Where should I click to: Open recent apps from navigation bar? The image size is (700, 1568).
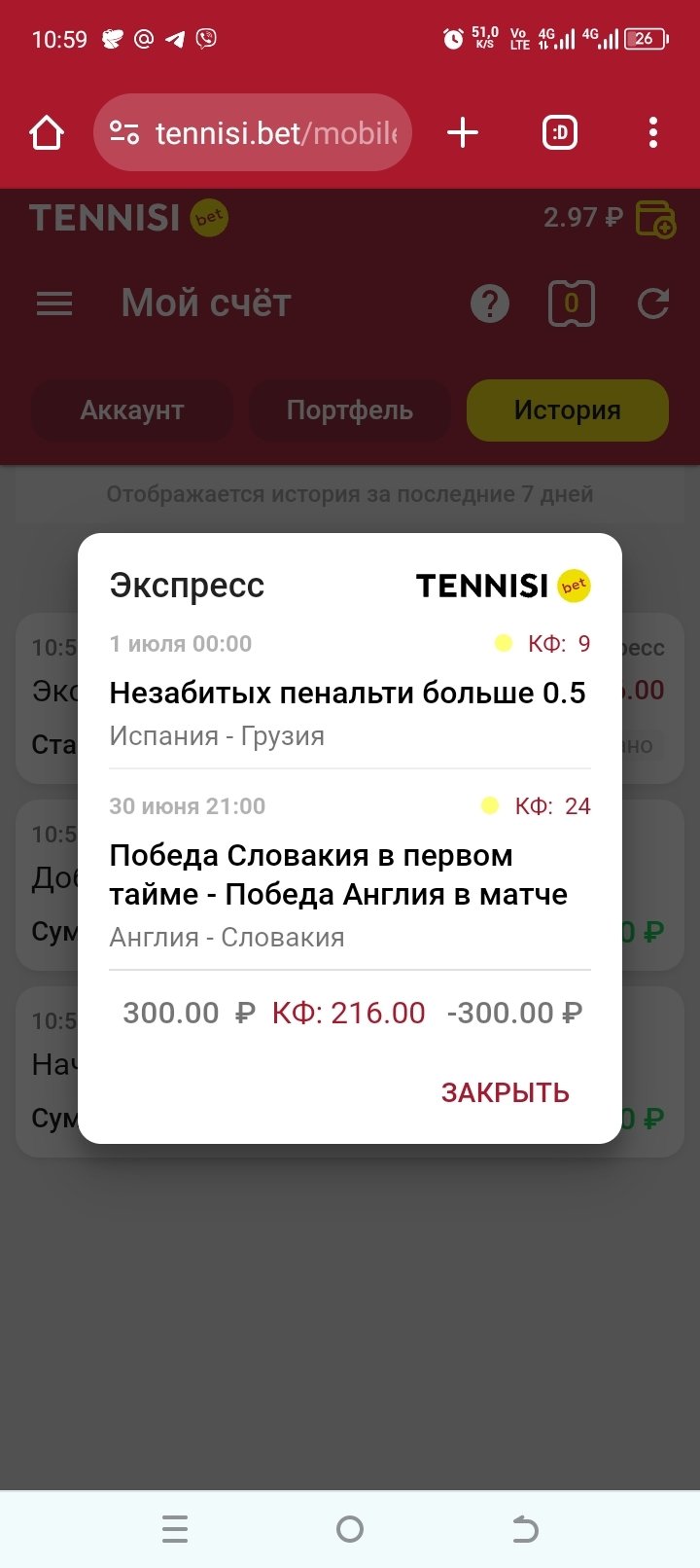(175, 1529)
